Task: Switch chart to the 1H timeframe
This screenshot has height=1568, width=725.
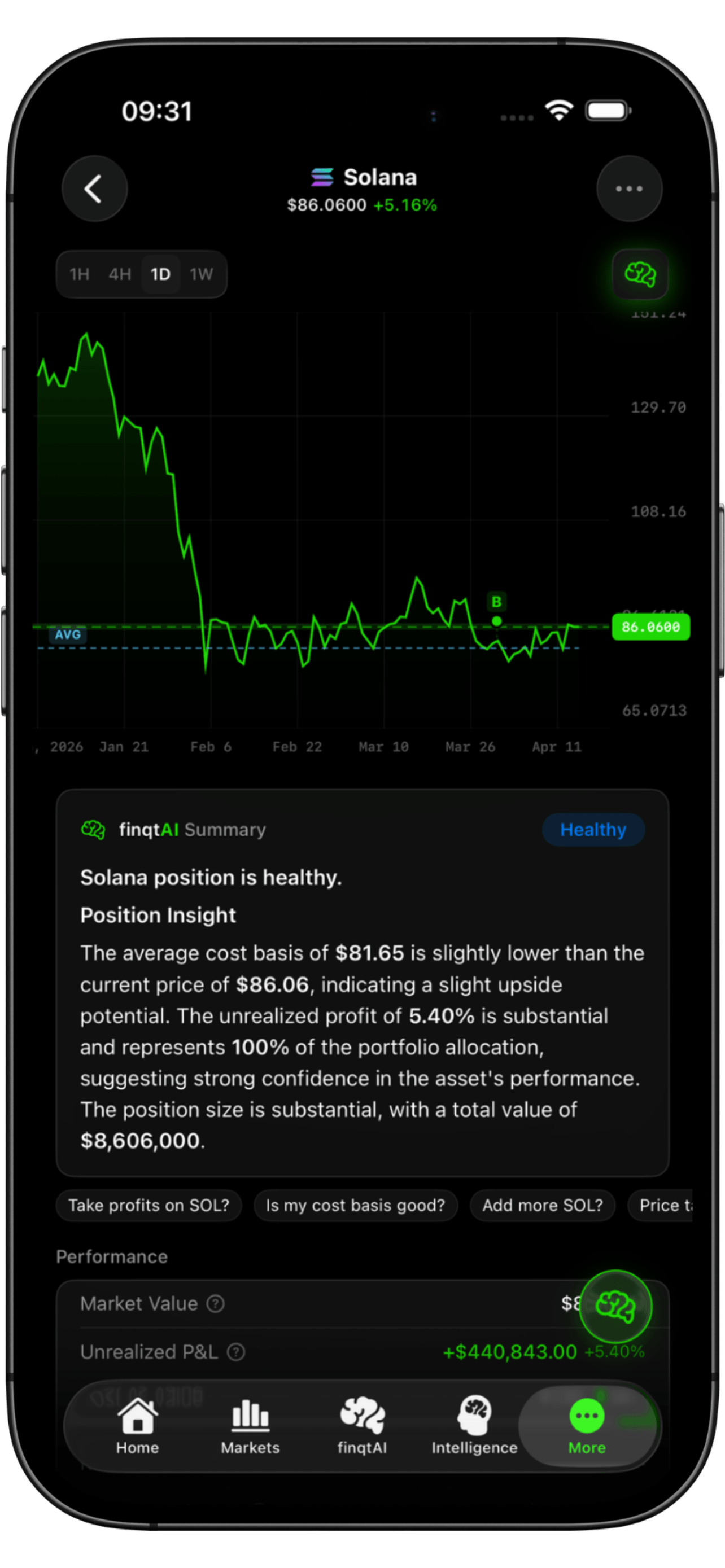Action: 79,274
